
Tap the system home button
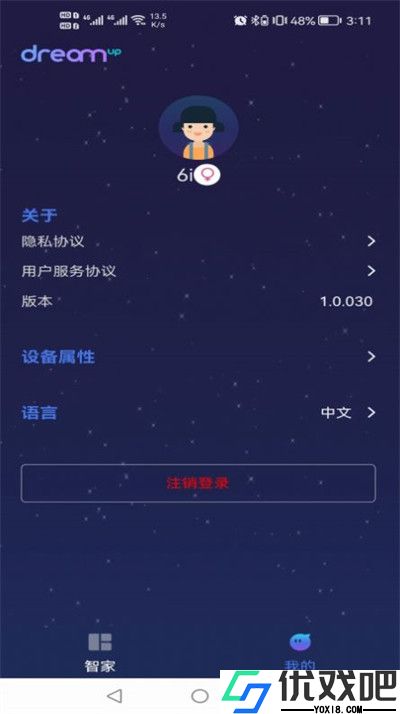tap(200, 696)
